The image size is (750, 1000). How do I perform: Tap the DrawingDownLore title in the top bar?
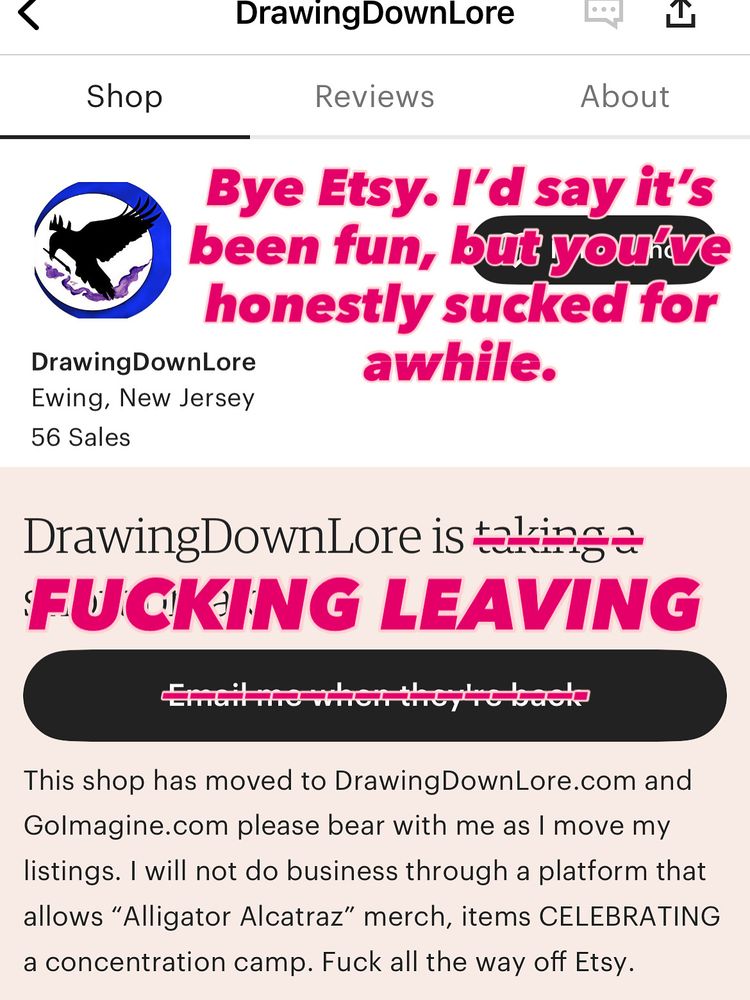374,14
